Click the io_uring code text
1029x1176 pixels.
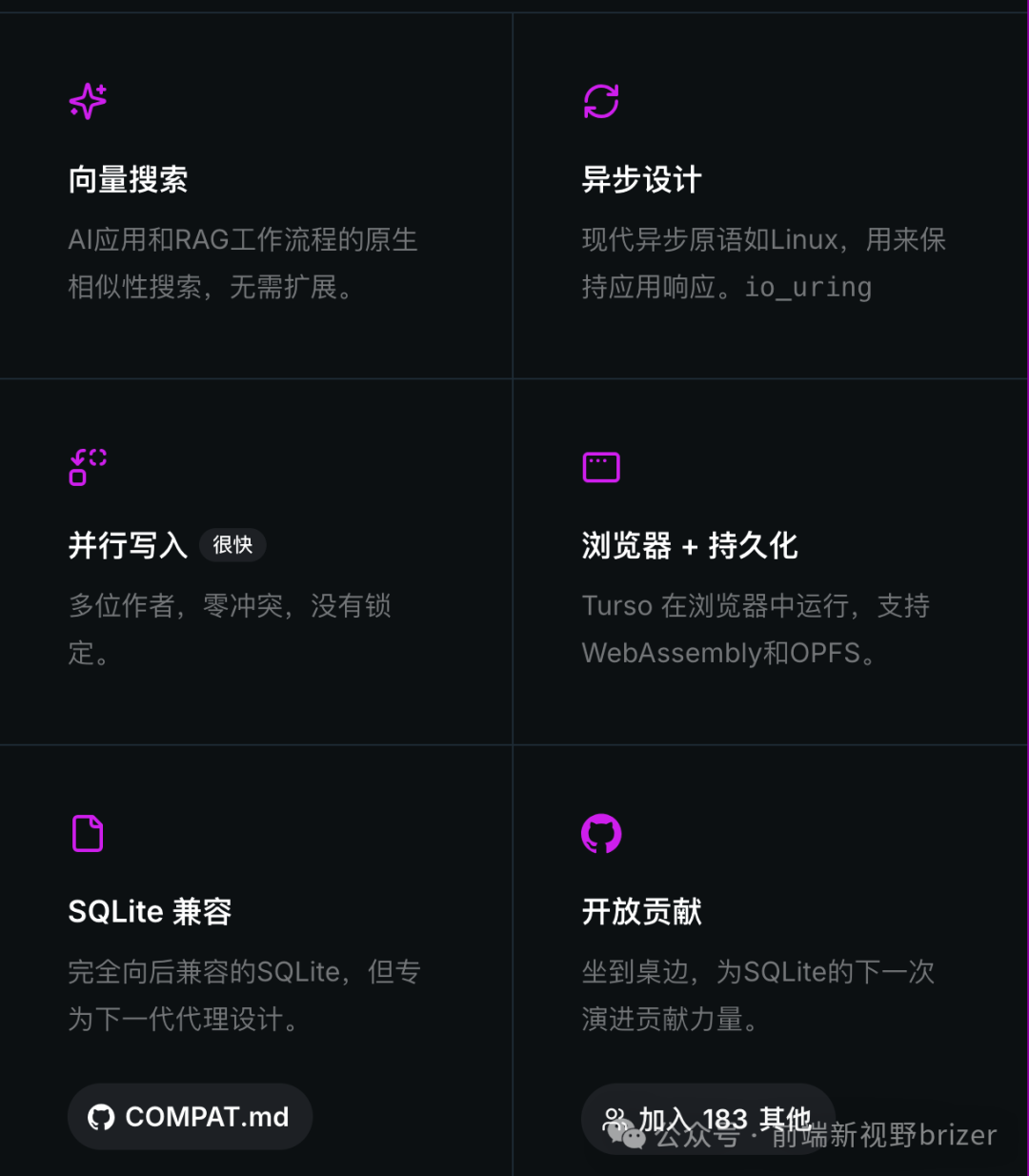[x=806, y=287]
